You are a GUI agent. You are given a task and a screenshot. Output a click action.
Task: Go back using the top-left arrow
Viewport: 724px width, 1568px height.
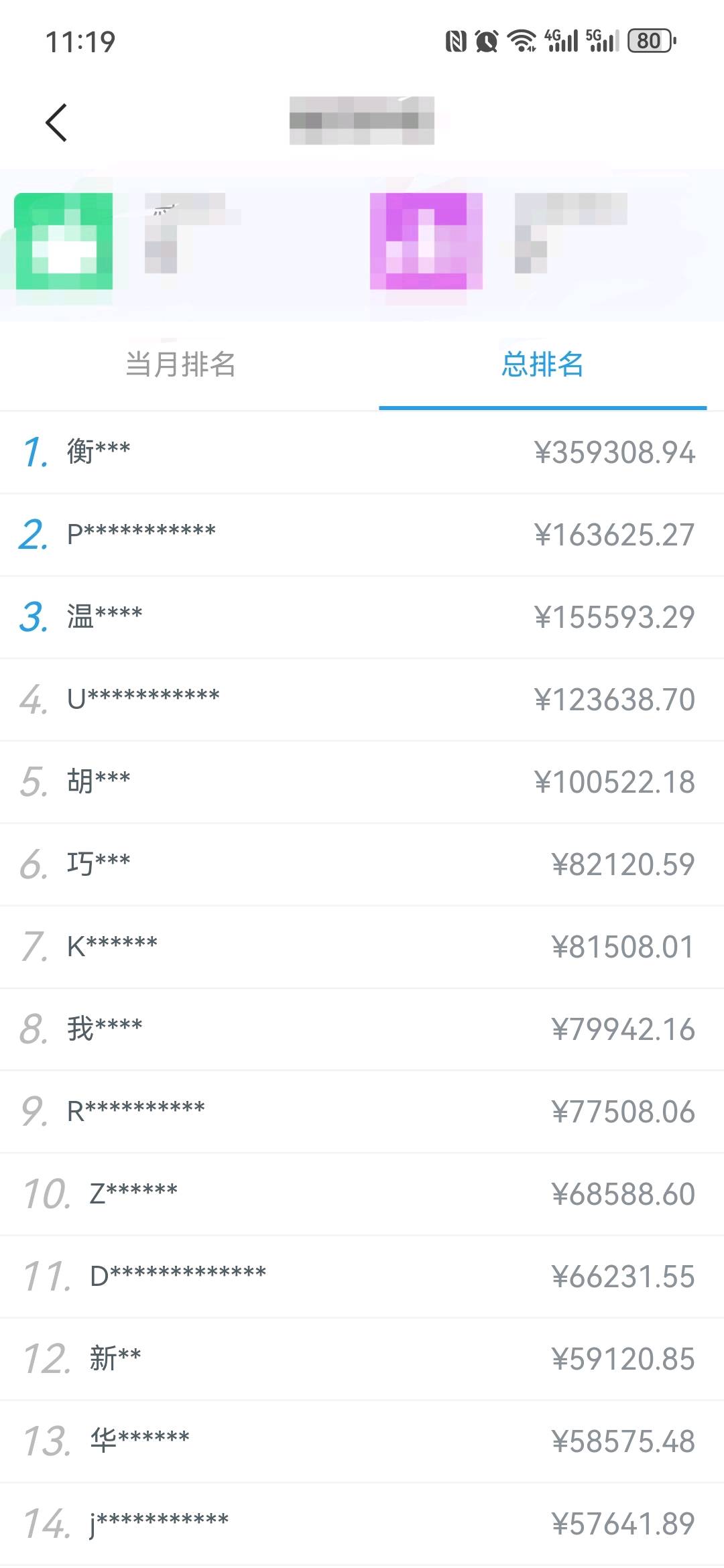pos(56,122)
